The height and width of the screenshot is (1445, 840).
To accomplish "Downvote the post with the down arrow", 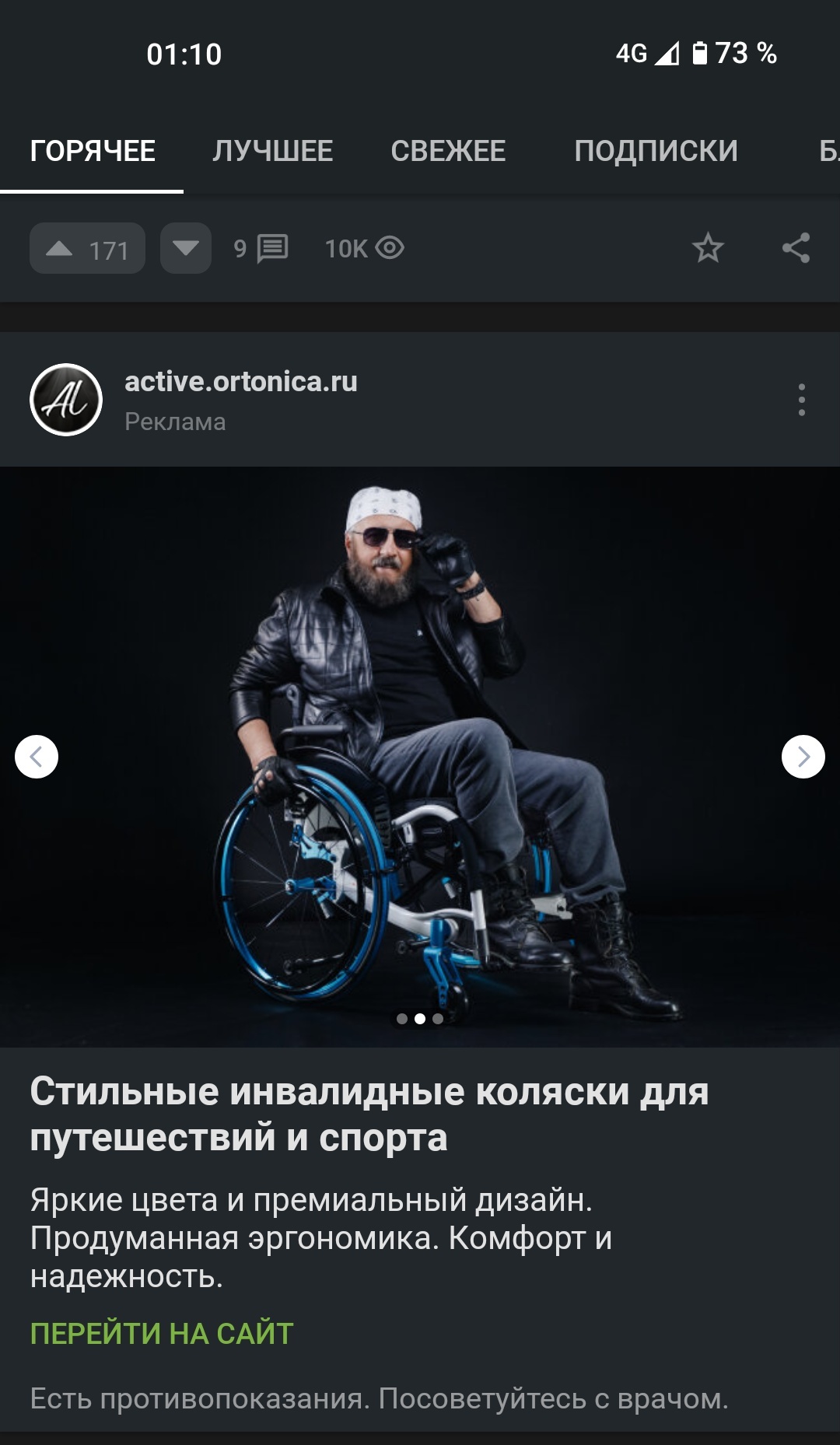I will coord(185,249).
